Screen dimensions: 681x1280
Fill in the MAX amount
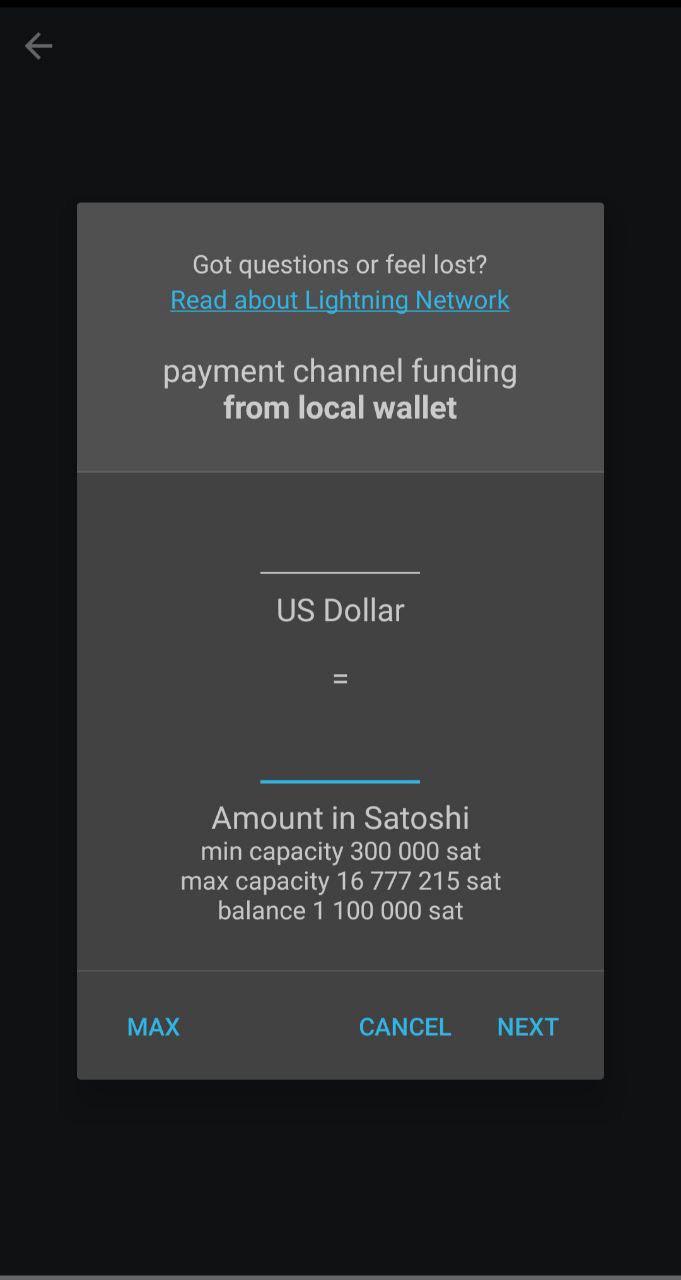(x=153, y=1027)
